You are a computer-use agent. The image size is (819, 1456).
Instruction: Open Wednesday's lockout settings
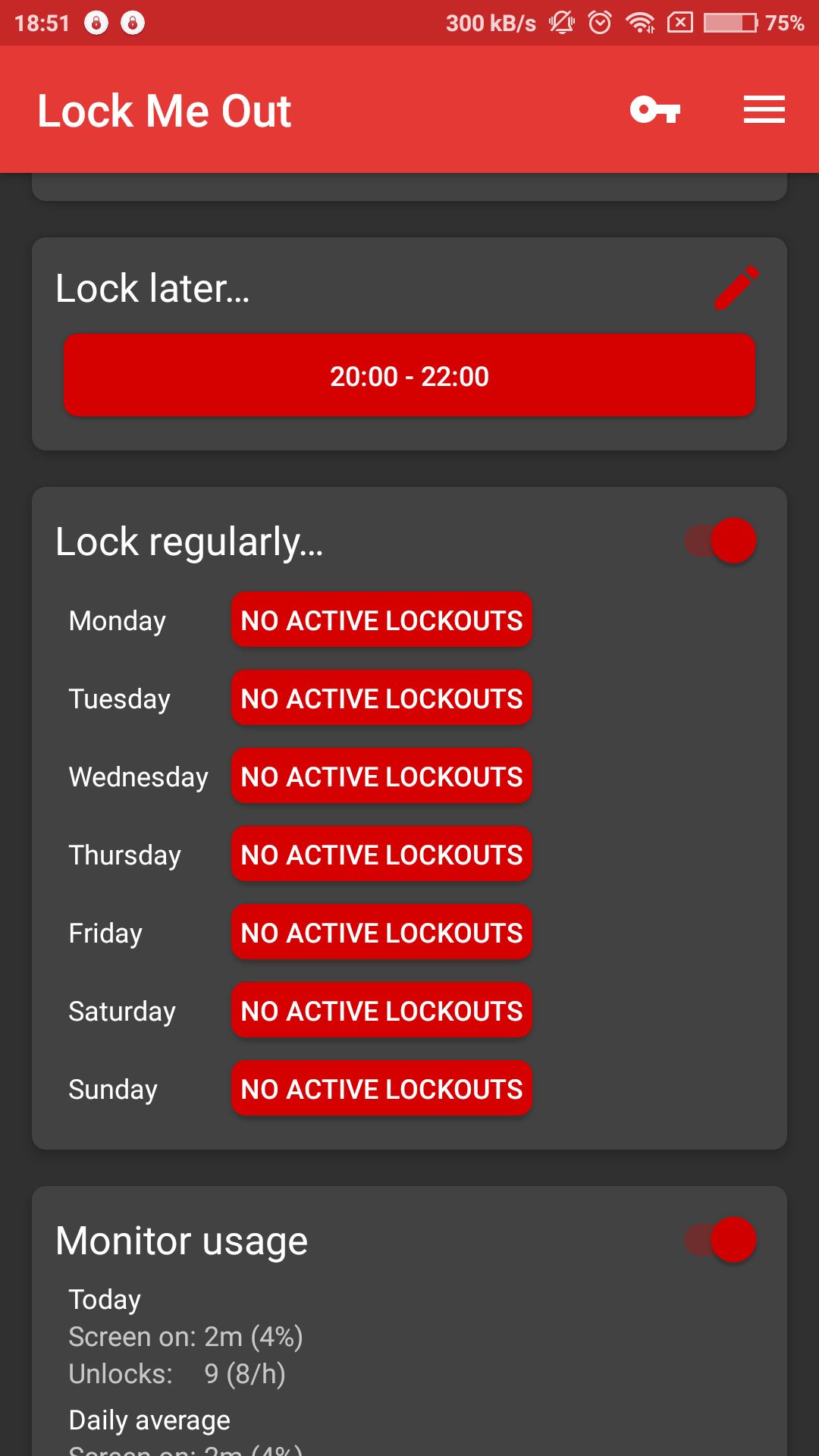coord(381,777)
